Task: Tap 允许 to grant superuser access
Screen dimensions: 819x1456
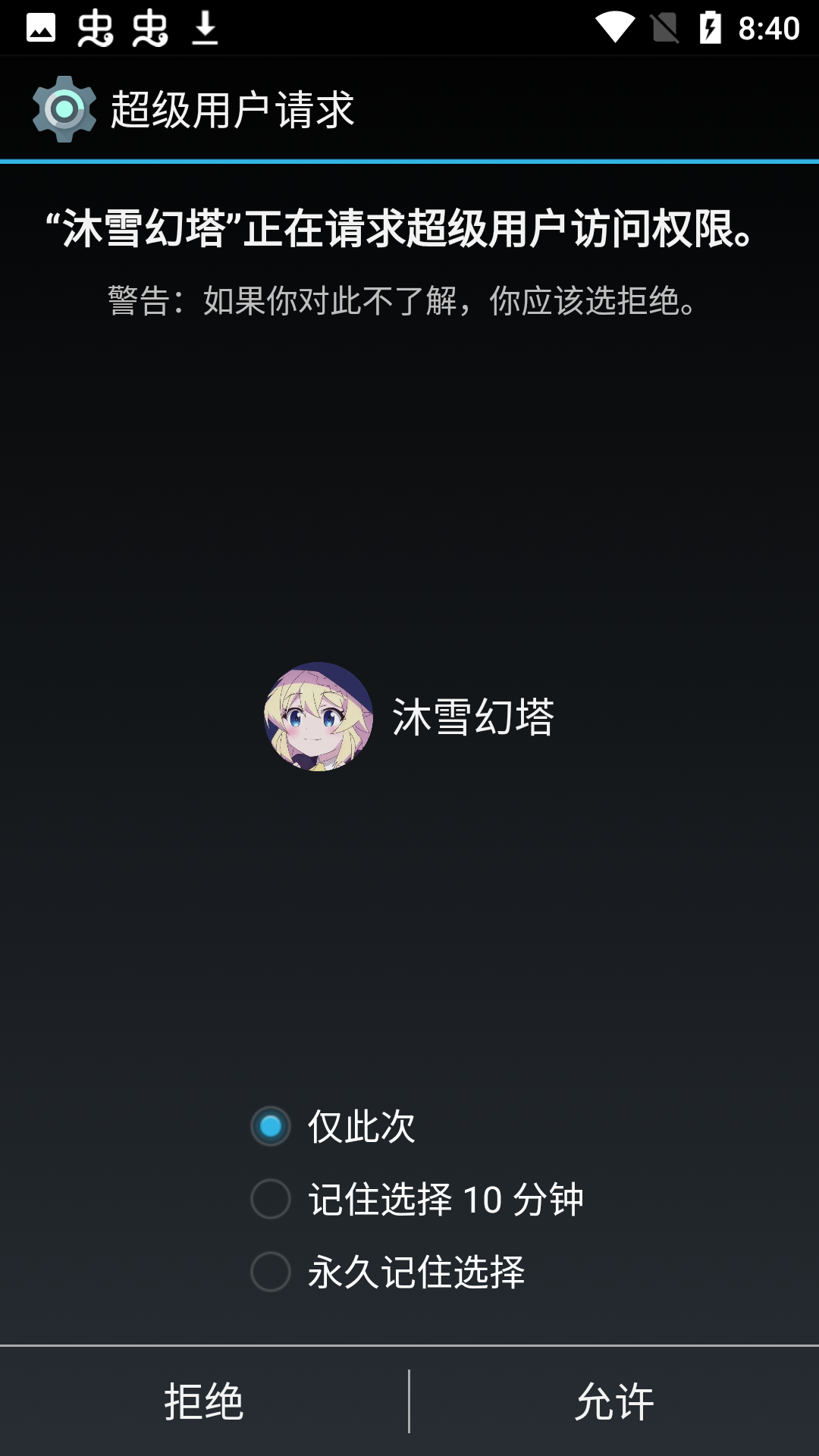Action: [x=614, y=1401]
